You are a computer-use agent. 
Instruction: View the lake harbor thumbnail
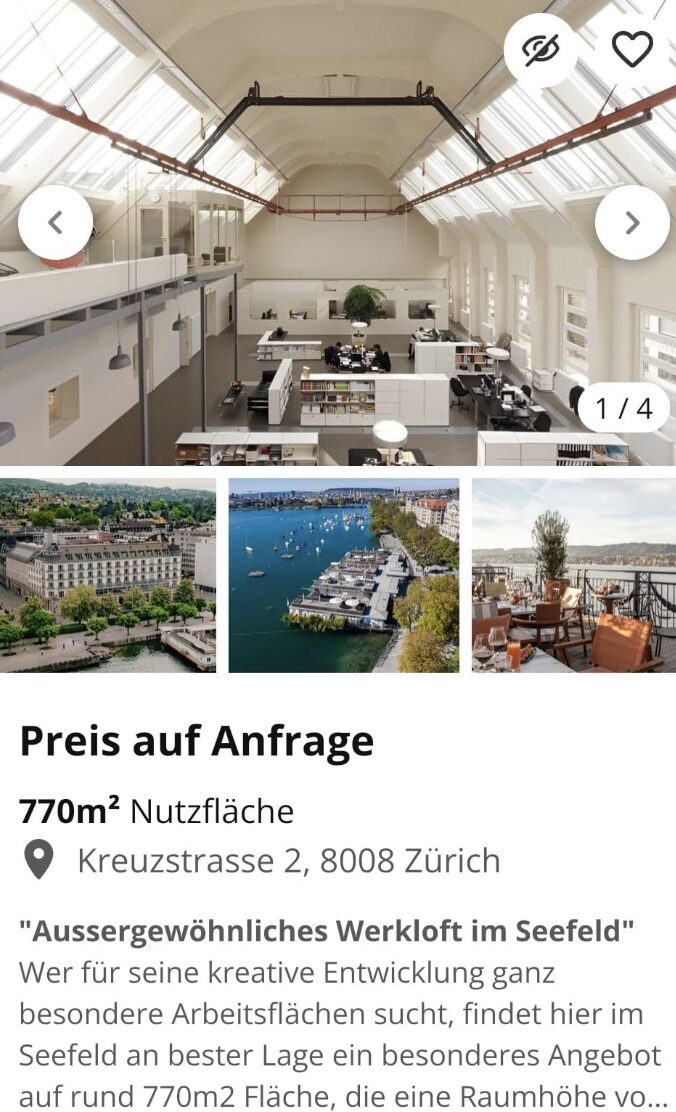click(344, 575)
